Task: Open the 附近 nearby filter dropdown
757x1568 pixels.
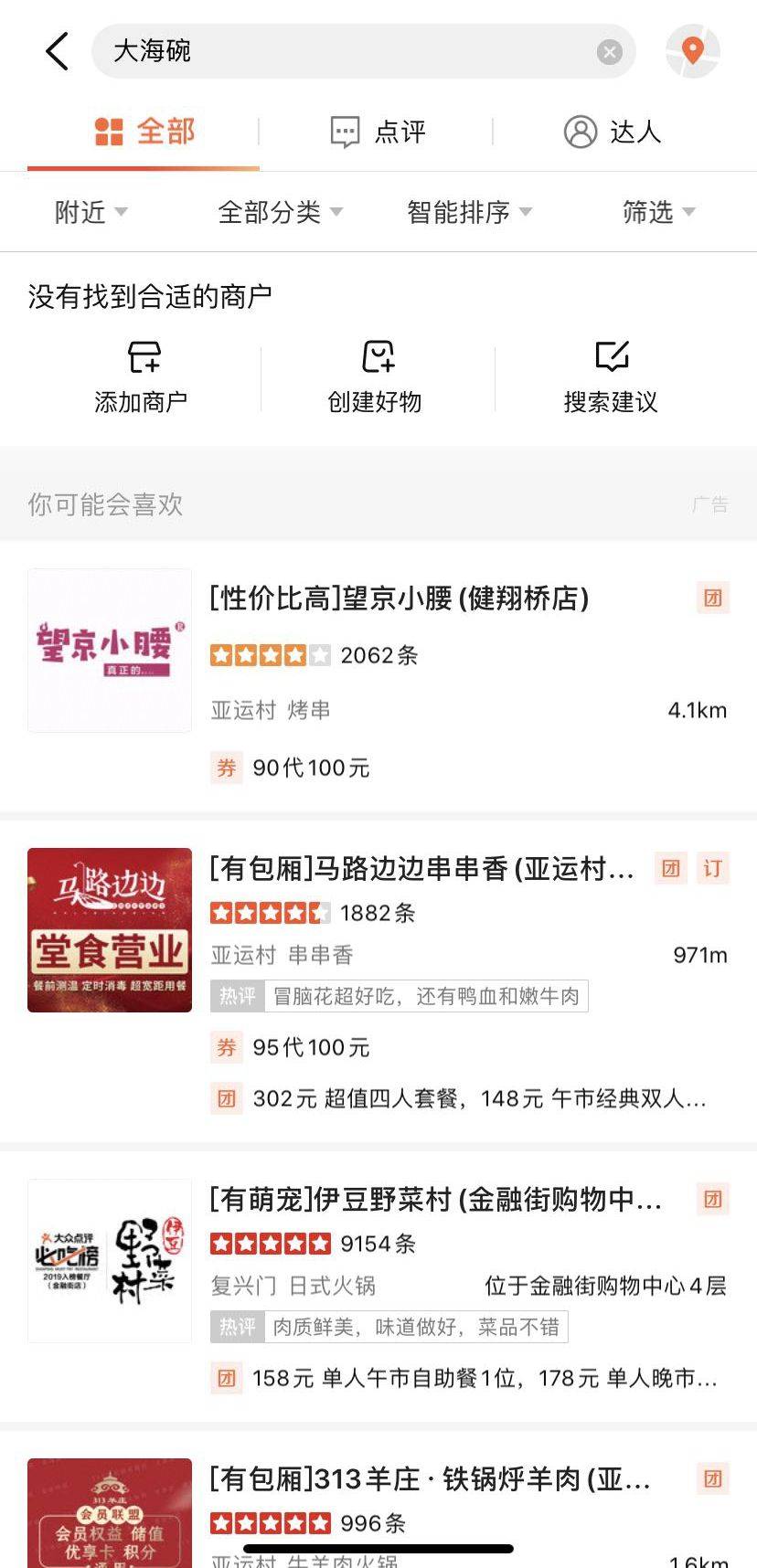Action: [x=90, y=211]
